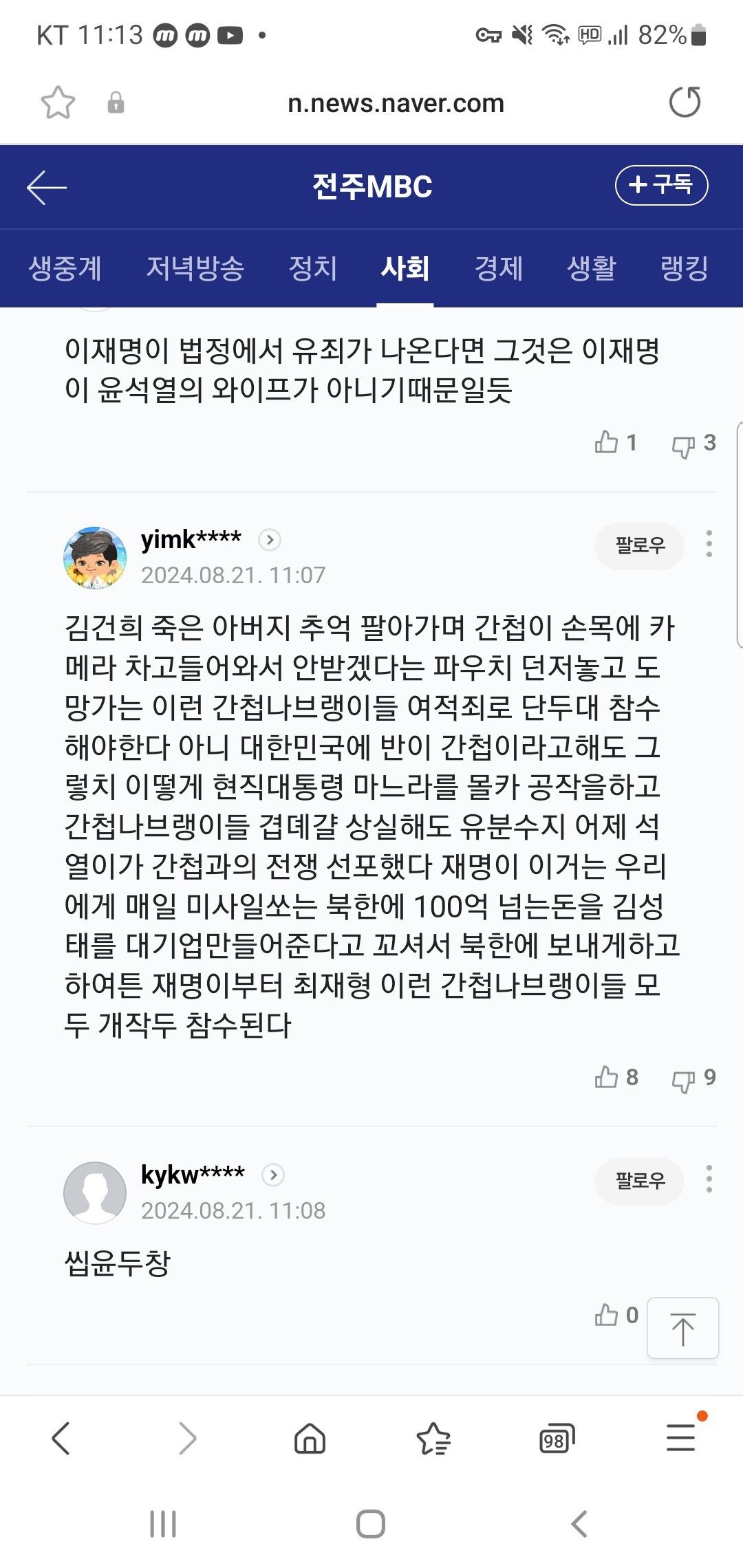Select the 정치 tab
The width and height of the screenshot is (743, 1568).
point(313,268)
